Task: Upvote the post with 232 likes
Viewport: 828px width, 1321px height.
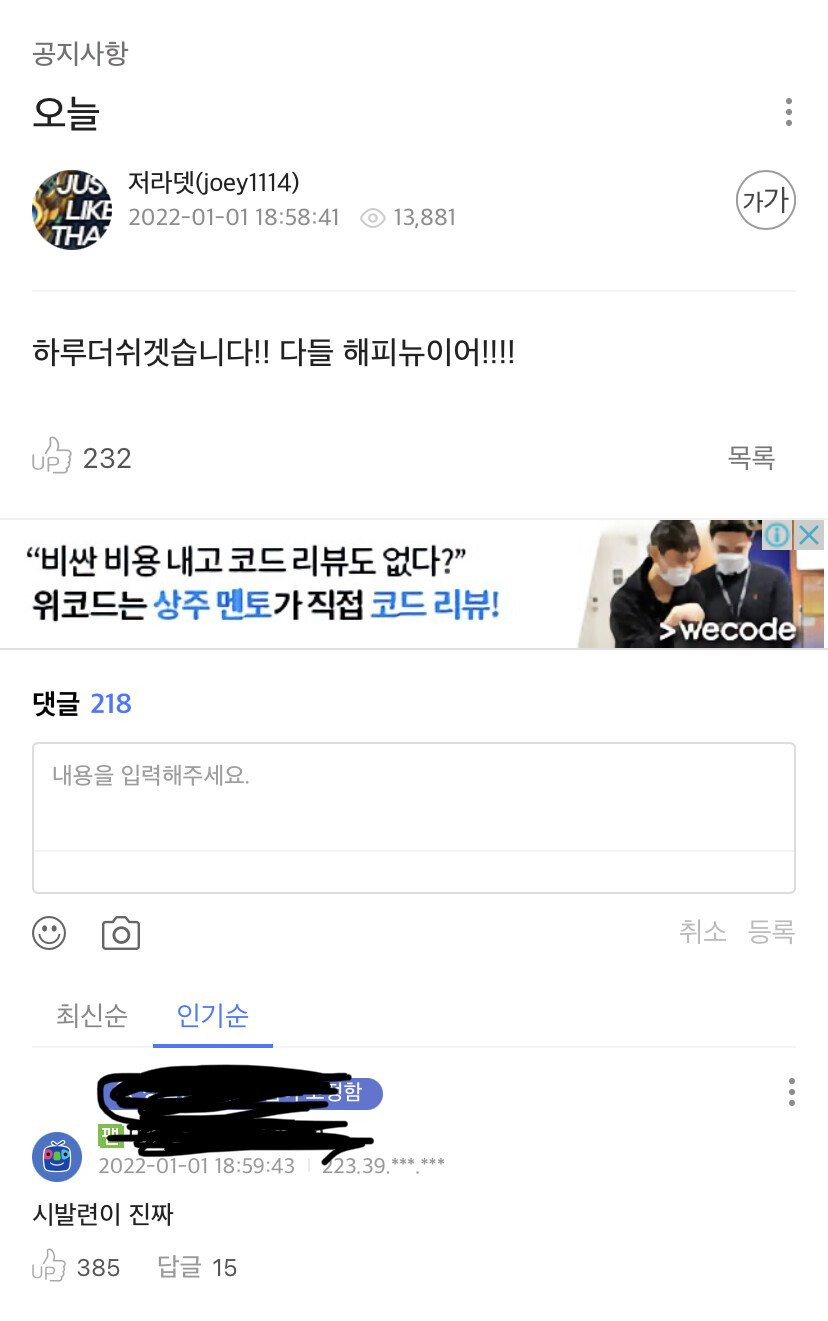Action: pos(52,458)
